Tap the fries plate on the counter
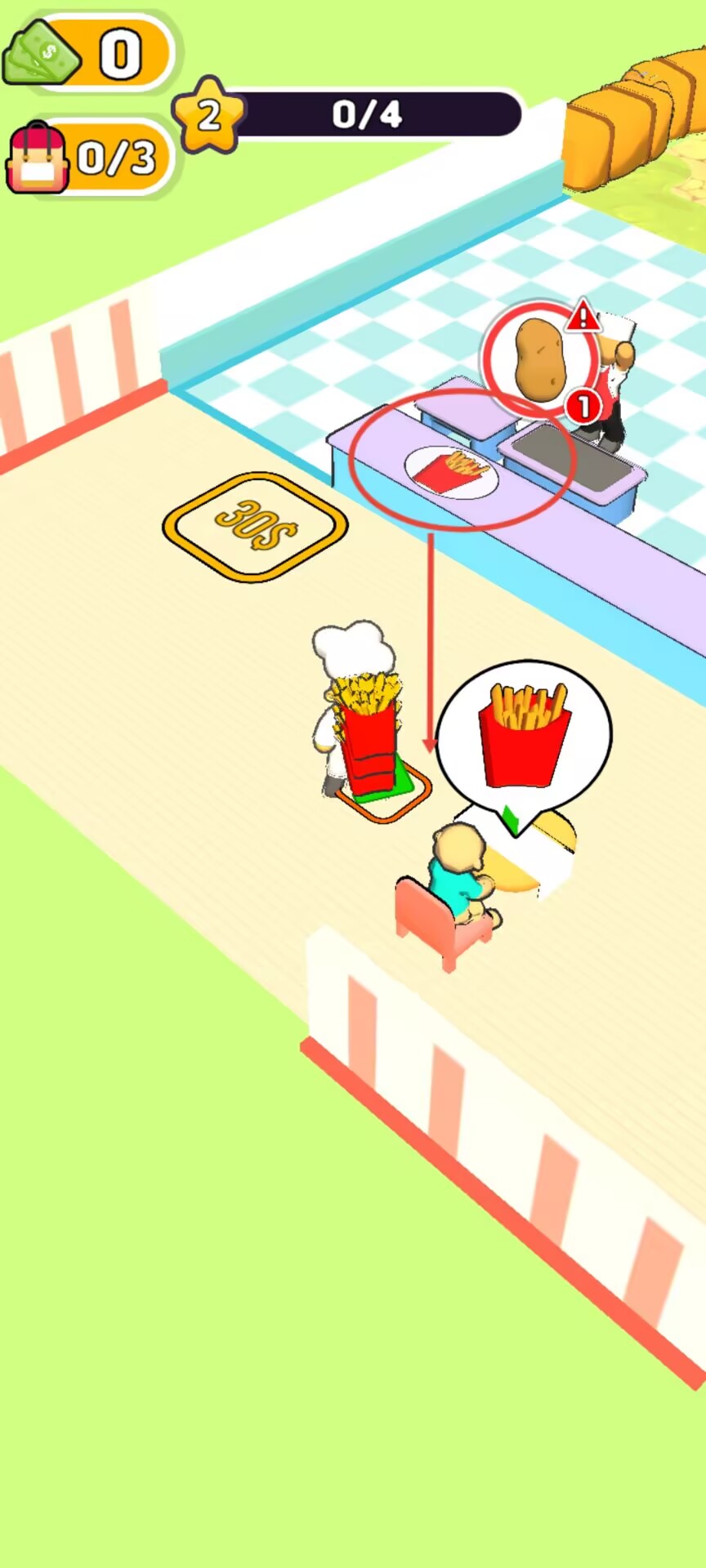This screenshot has width=706, height=1568. pos(451,472)
